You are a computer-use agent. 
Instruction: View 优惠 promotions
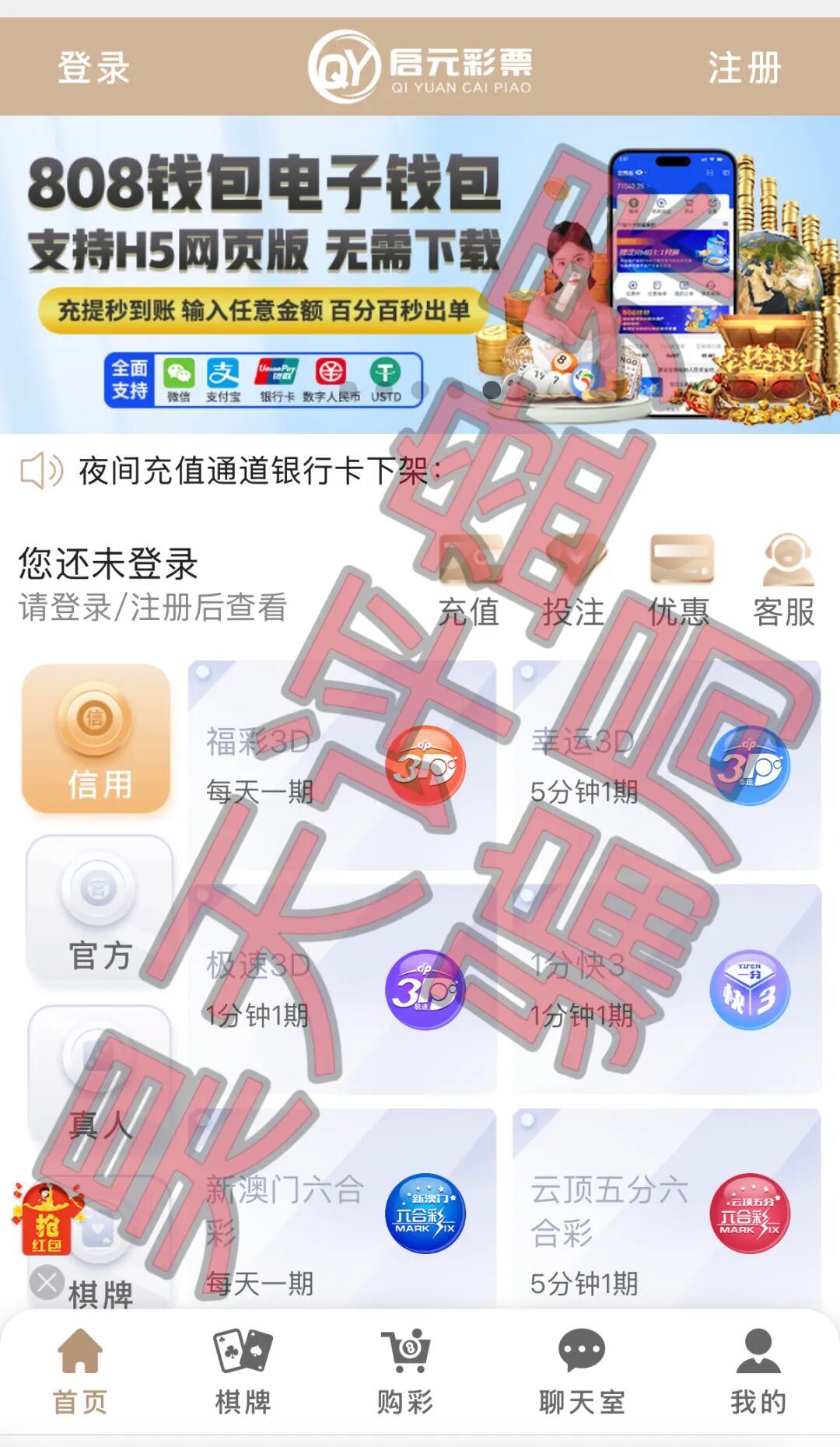pos(679,581)
